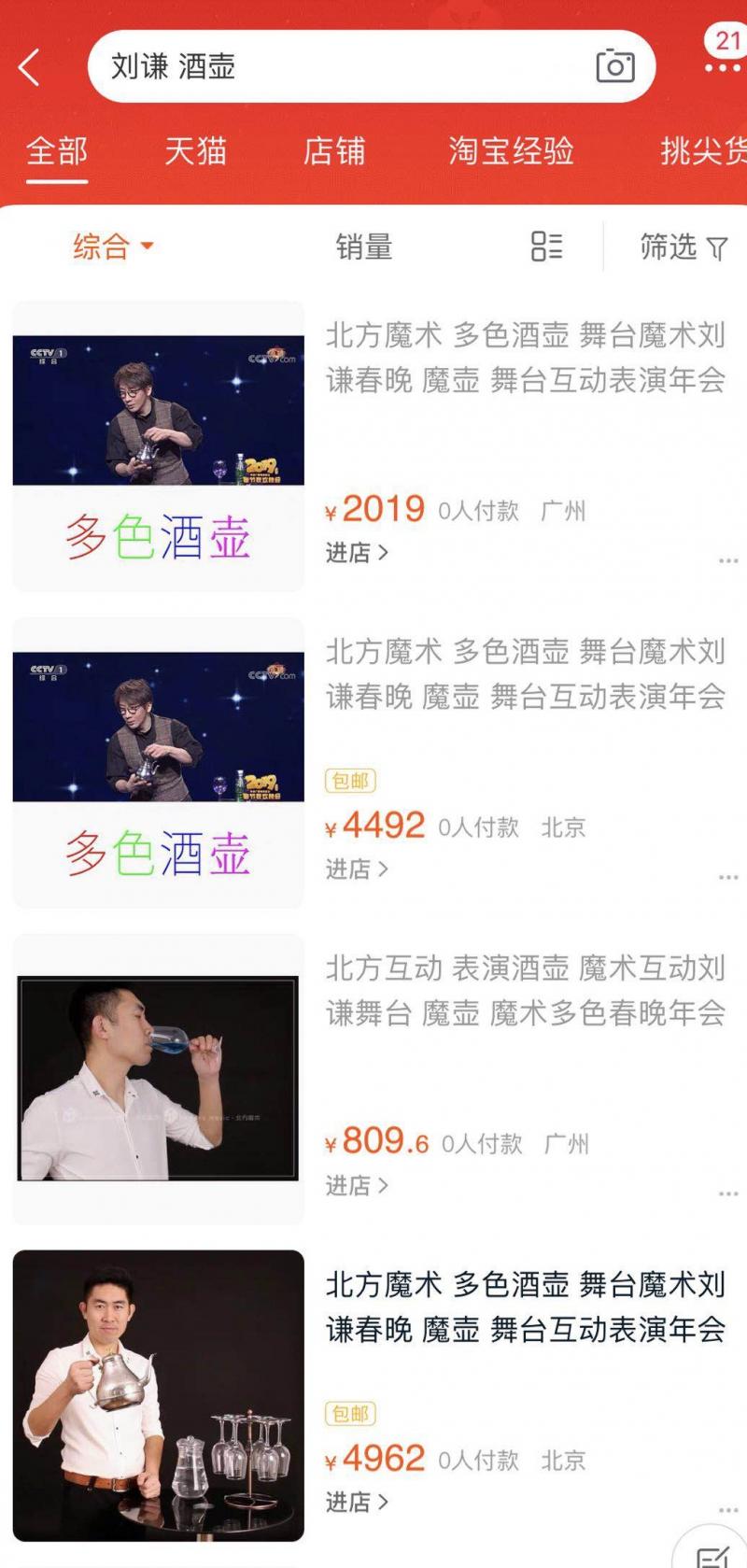This screenshot has width=747, height=1568.
Task: Open camera image search
Action: (615, 66)
